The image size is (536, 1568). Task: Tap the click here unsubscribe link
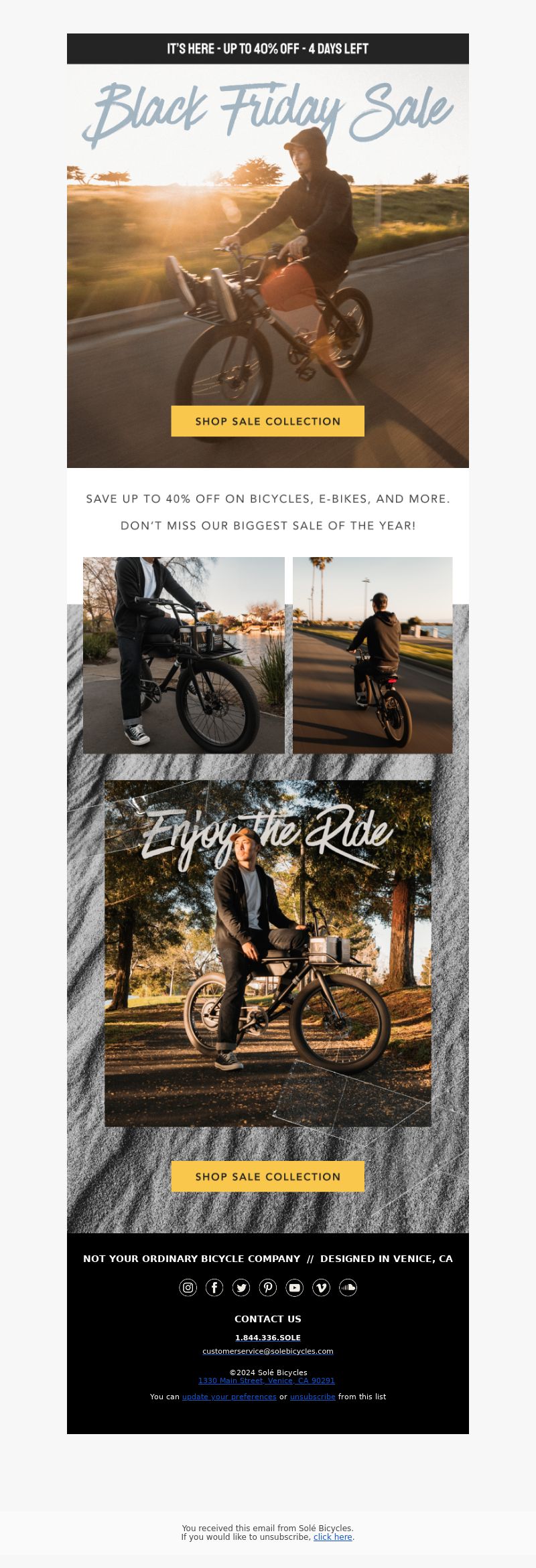click(332, 1537)
